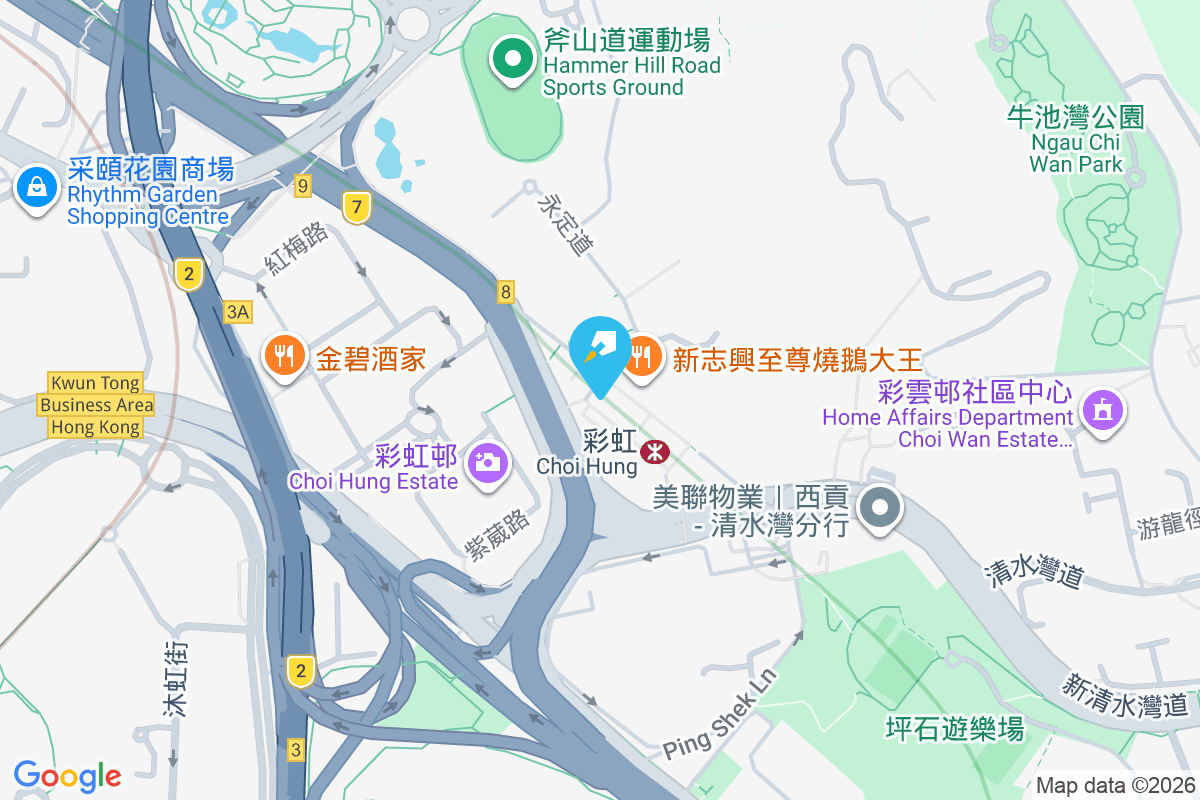Open Hammer Hill Road Sports Ground pin
The height and width of the screenshot is (800, 1200).
(x=513, y=60)
